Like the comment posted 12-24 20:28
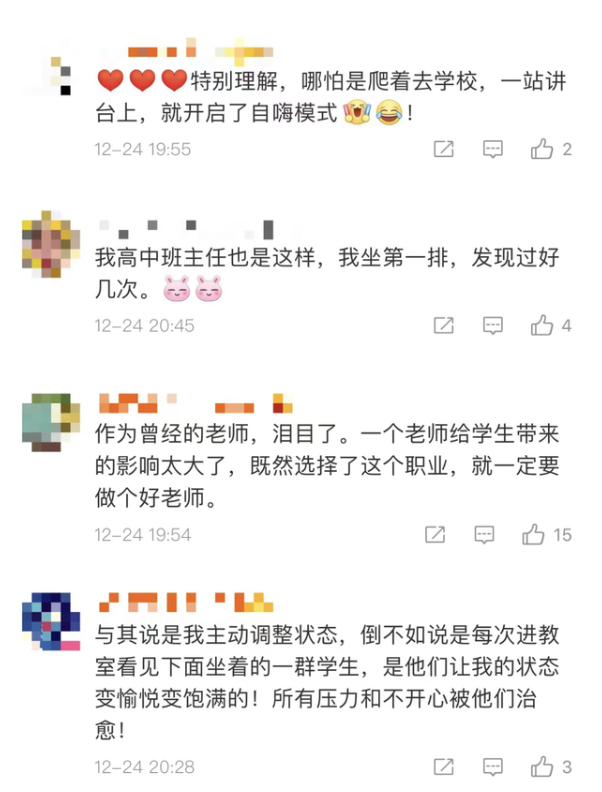The height and width of the screenshot is (792, 602). click(x=541, y=767)
